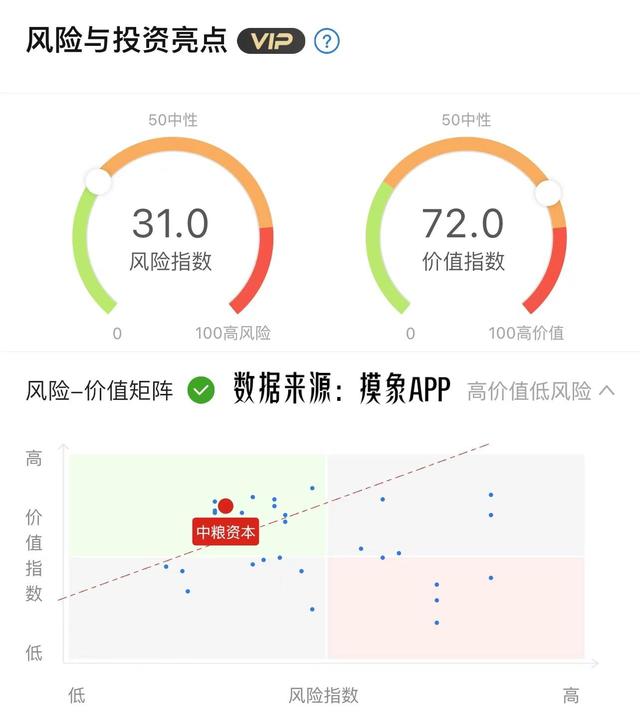Open the help question mark icon
The height and width of the screenshot is (717, 640).
pyautogui.click(x=327, y=42)
